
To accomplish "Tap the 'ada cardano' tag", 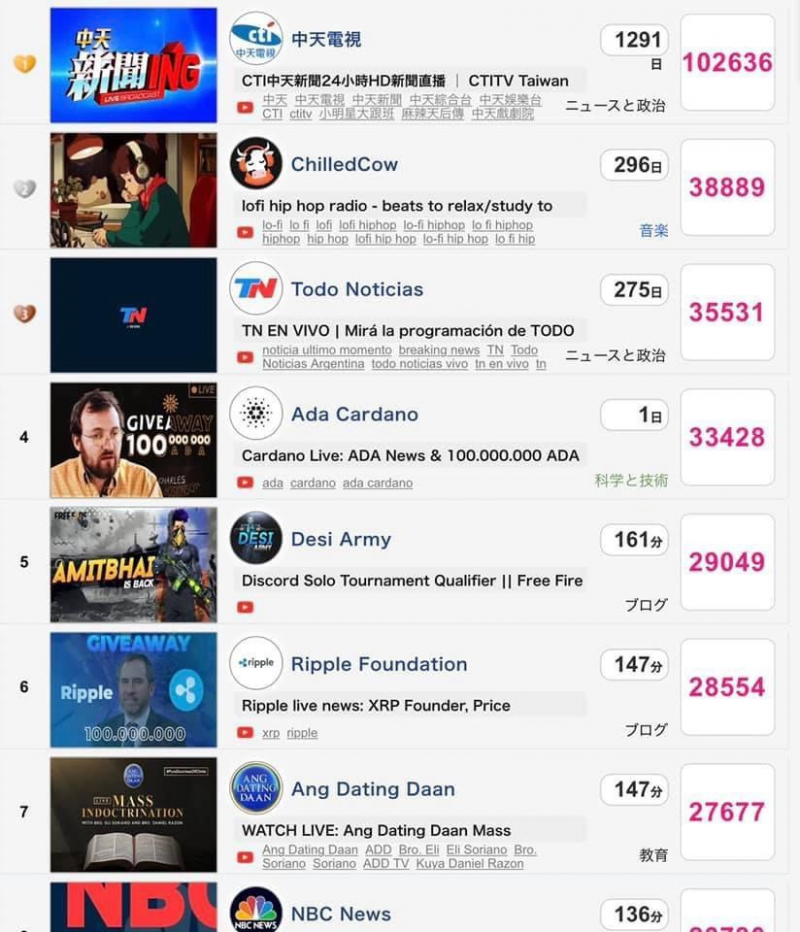I will 377,483.
